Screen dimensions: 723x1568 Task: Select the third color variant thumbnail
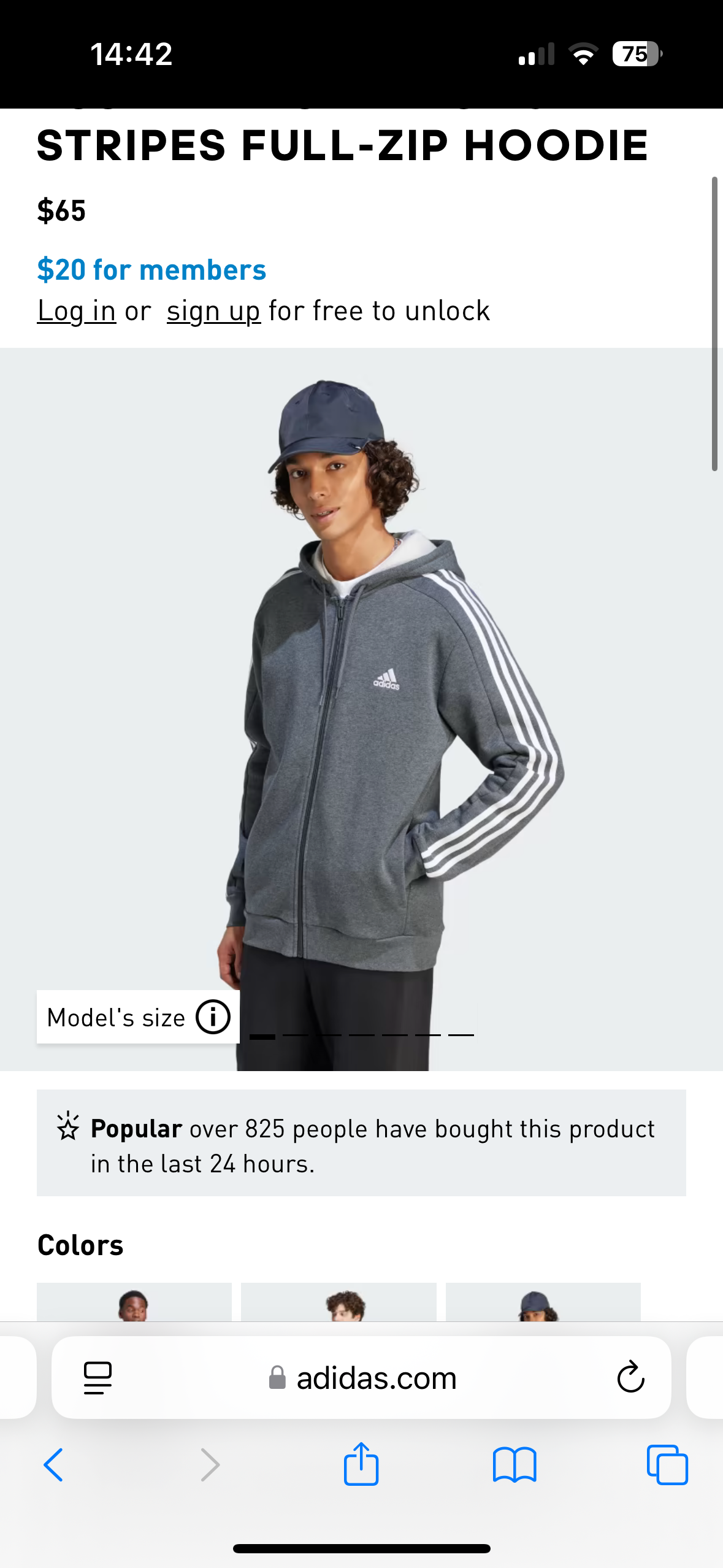click(x=543, y=1302)
